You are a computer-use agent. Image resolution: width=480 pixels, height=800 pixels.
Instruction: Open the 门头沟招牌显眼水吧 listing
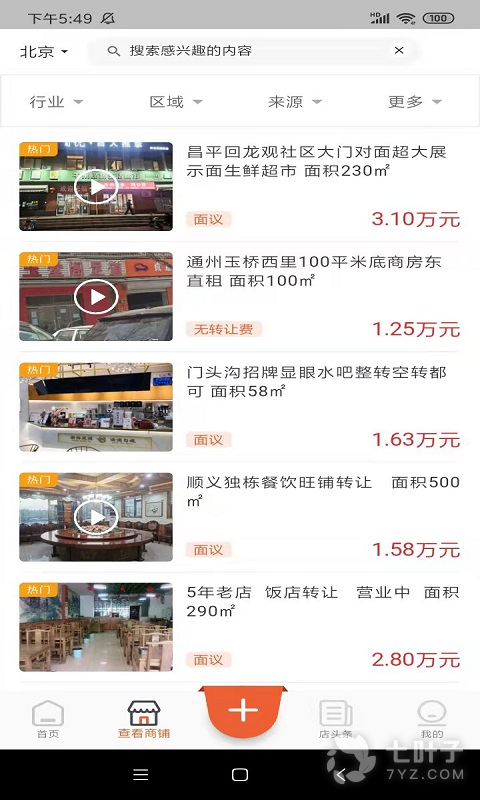coord(240,407)
